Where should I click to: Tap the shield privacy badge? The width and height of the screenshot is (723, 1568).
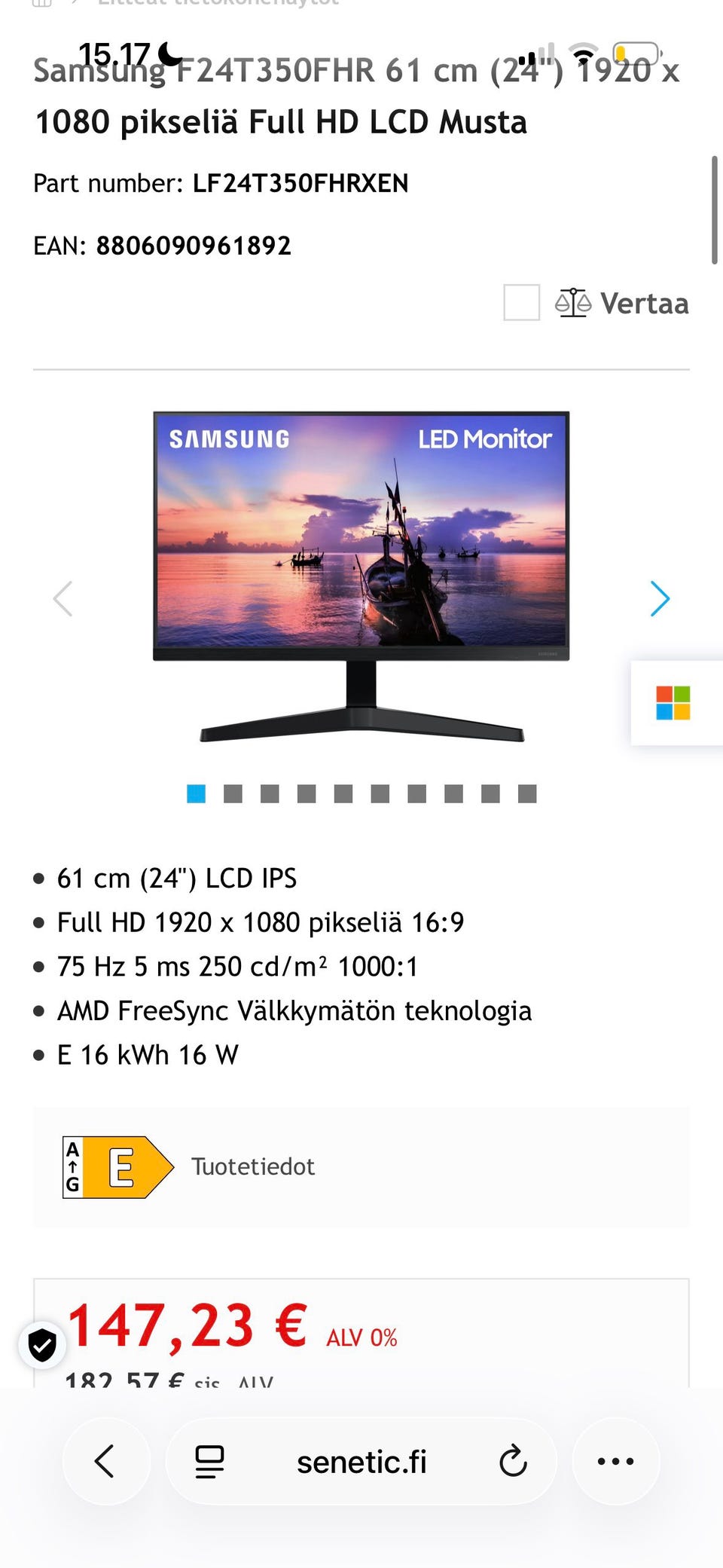[42, 1344]
